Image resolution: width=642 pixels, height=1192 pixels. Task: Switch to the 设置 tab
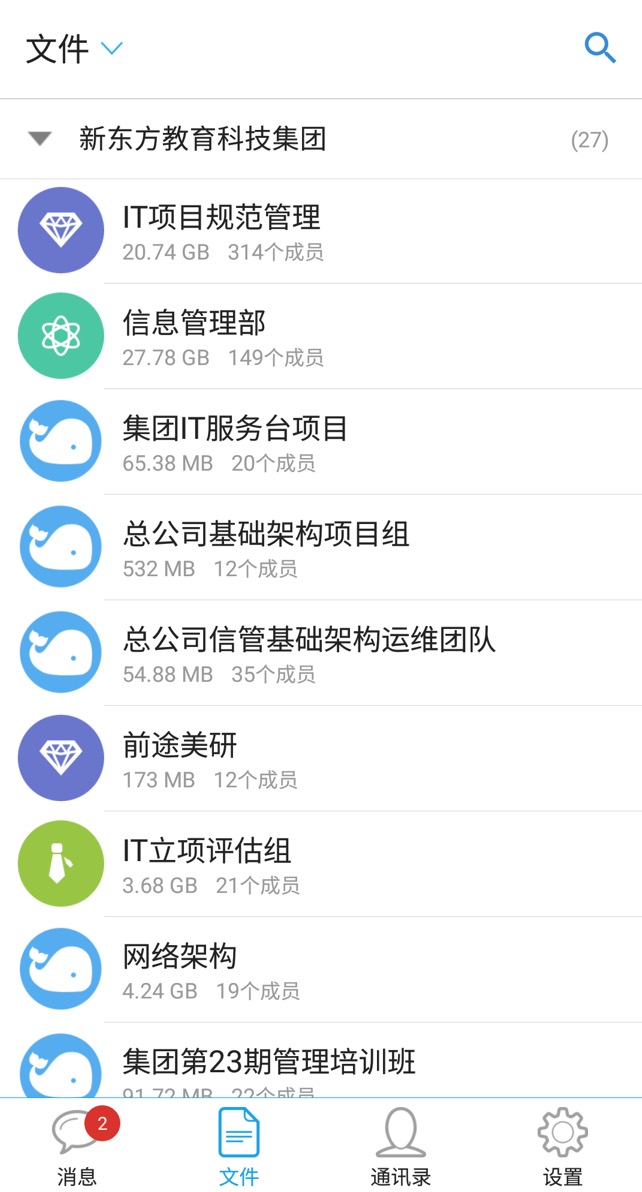coord(562,1147)
